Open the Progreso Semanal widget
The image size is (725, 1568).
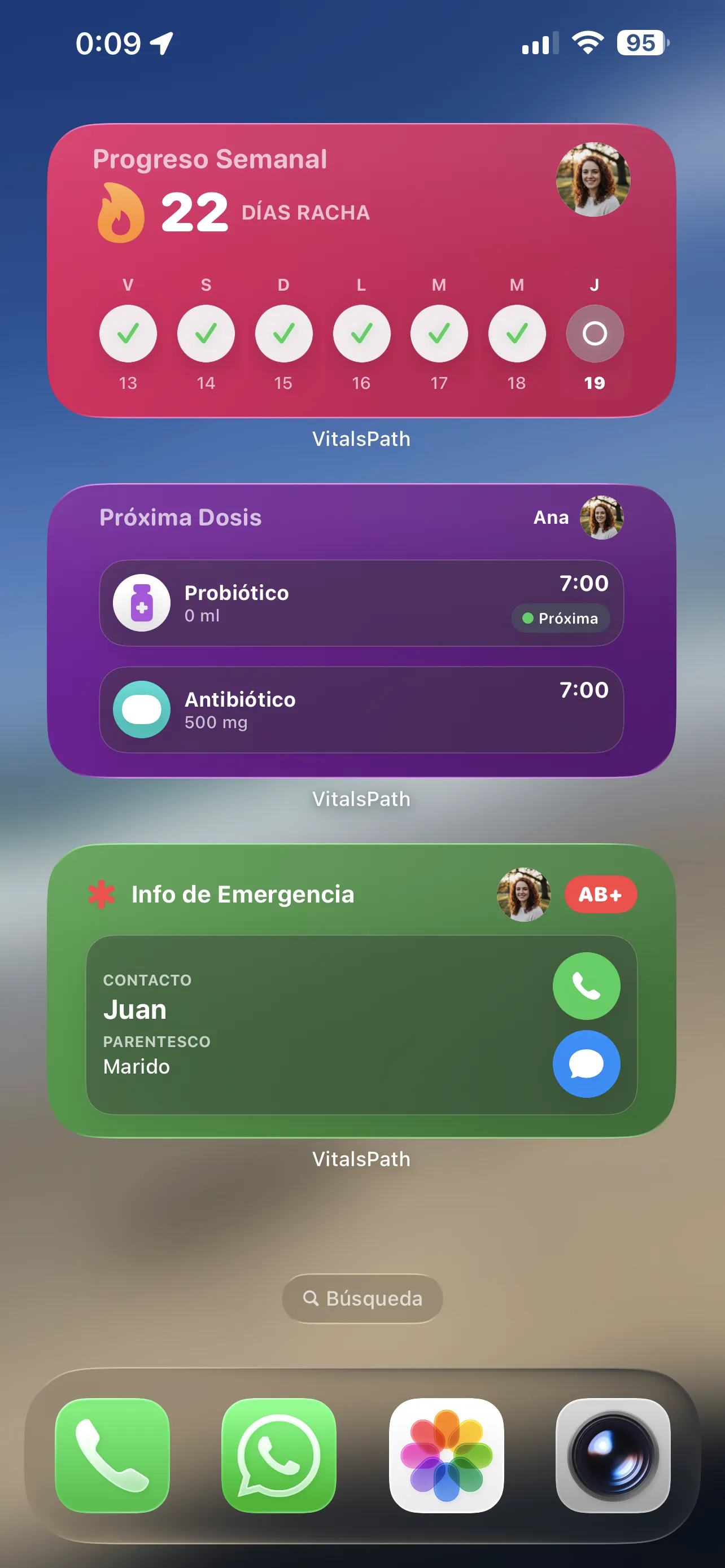[361, 270]
